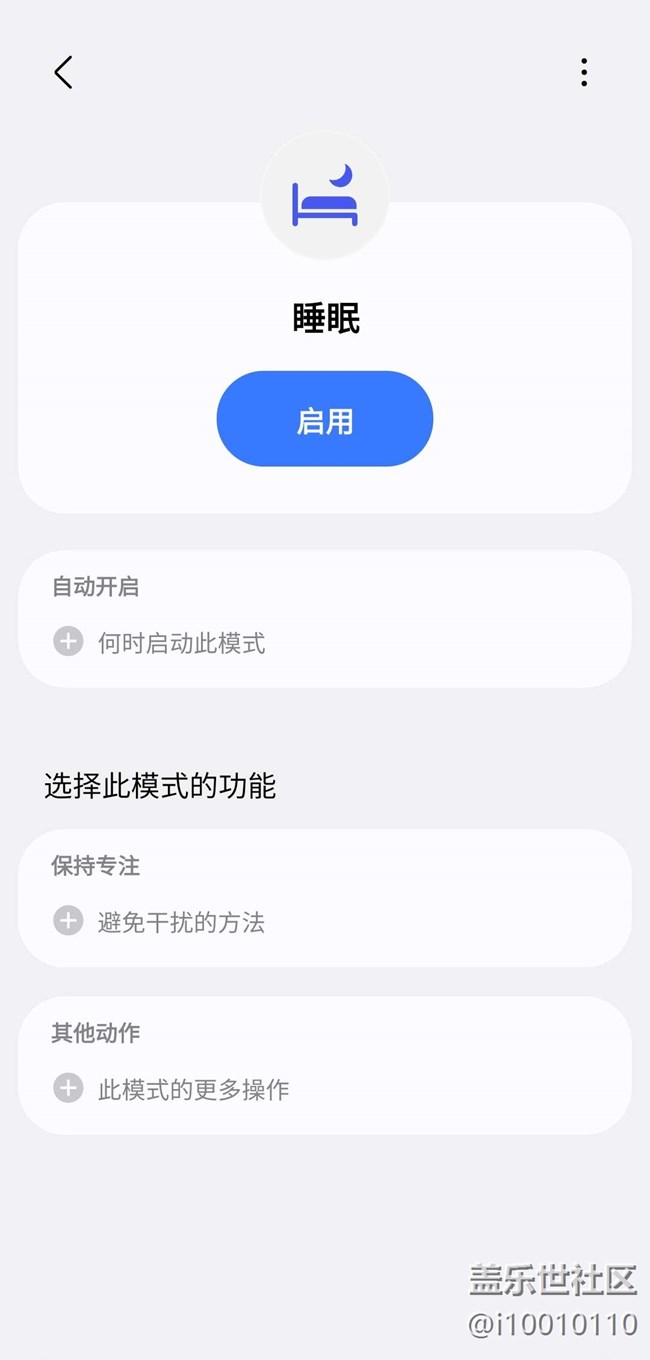Screen dimensions: 650x1360
Task: Open the three-dot overflow menu
Action: click(584, 72)
